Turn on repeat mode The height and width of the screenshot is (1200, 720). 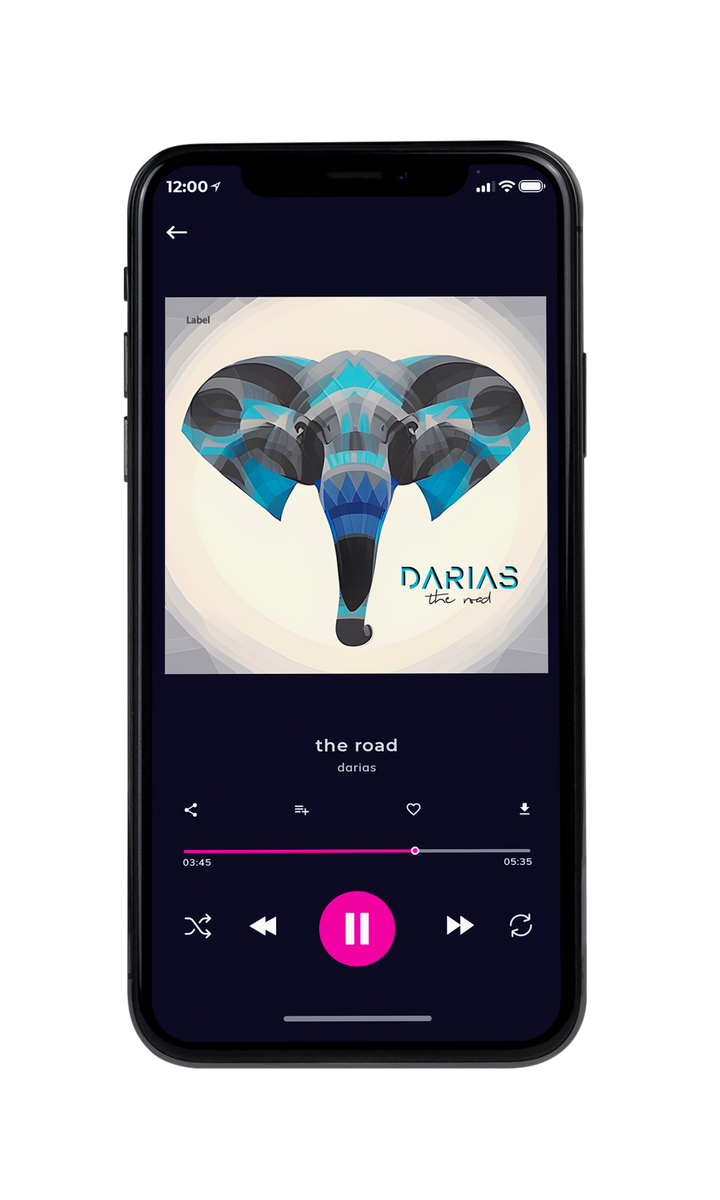click(521, 926)
